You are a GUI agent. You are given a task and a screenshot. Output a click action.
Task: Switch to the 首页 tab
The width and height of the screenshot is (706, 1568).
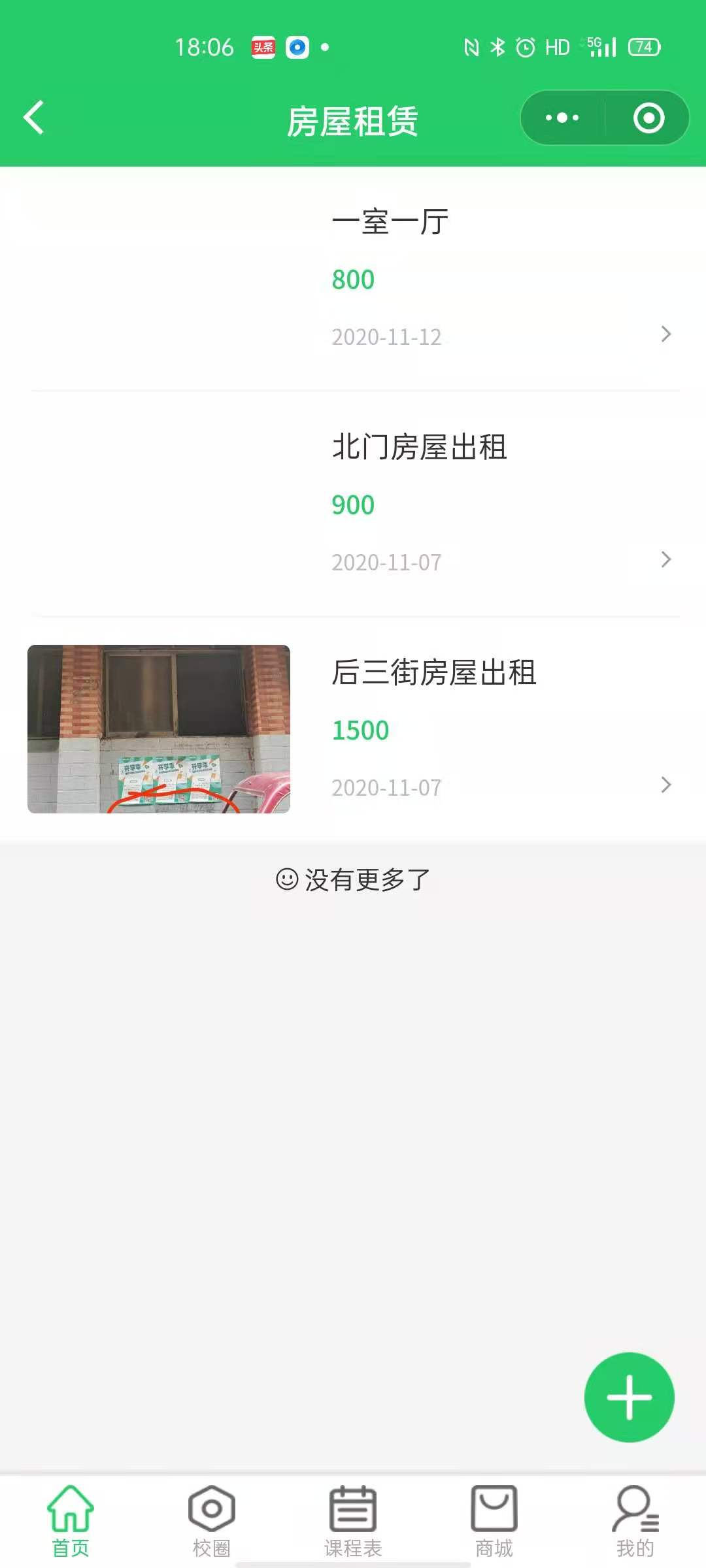point(71,1520)
